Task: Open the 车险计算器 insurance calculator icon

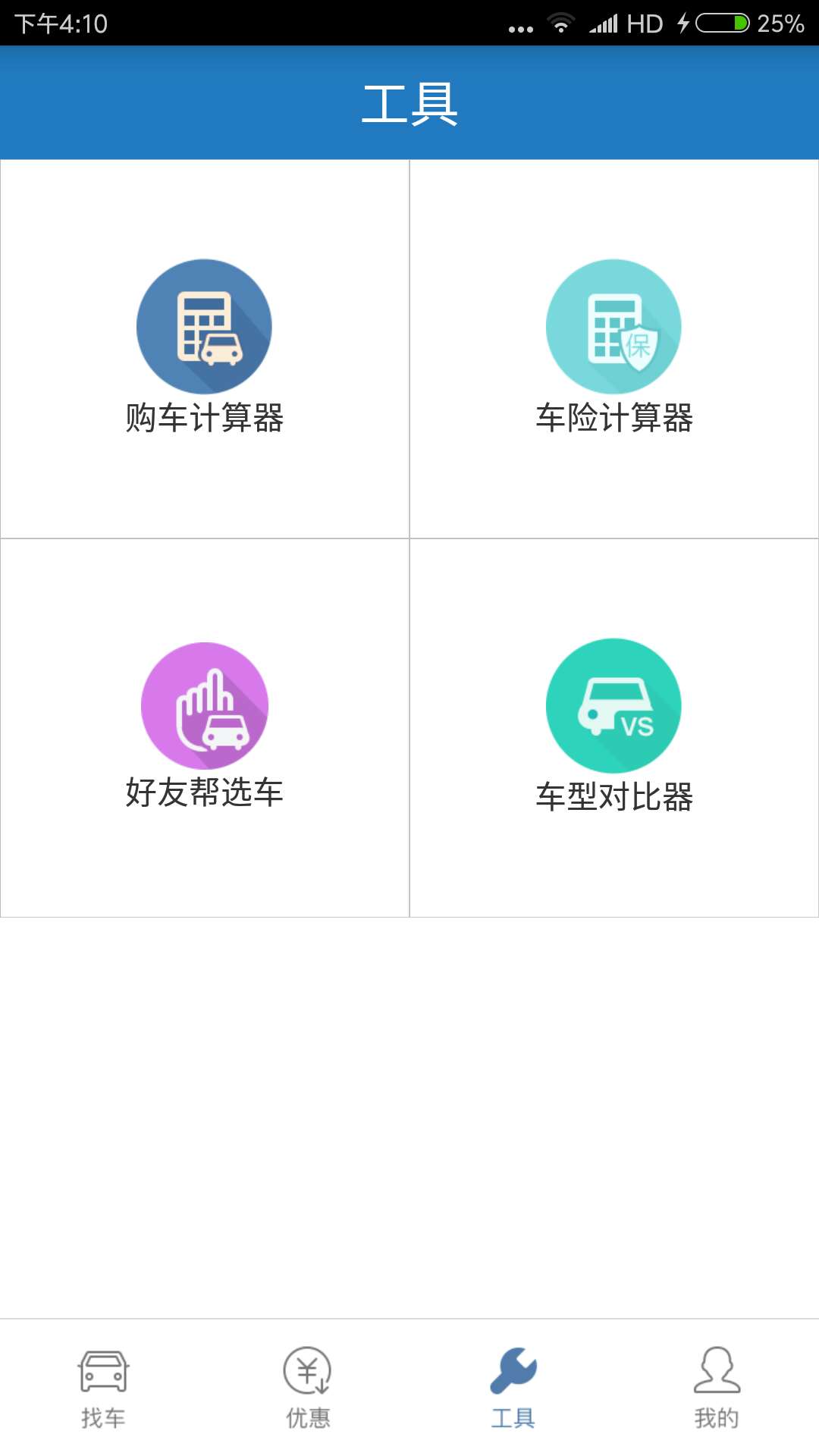Action: click(x=613, y=326)
